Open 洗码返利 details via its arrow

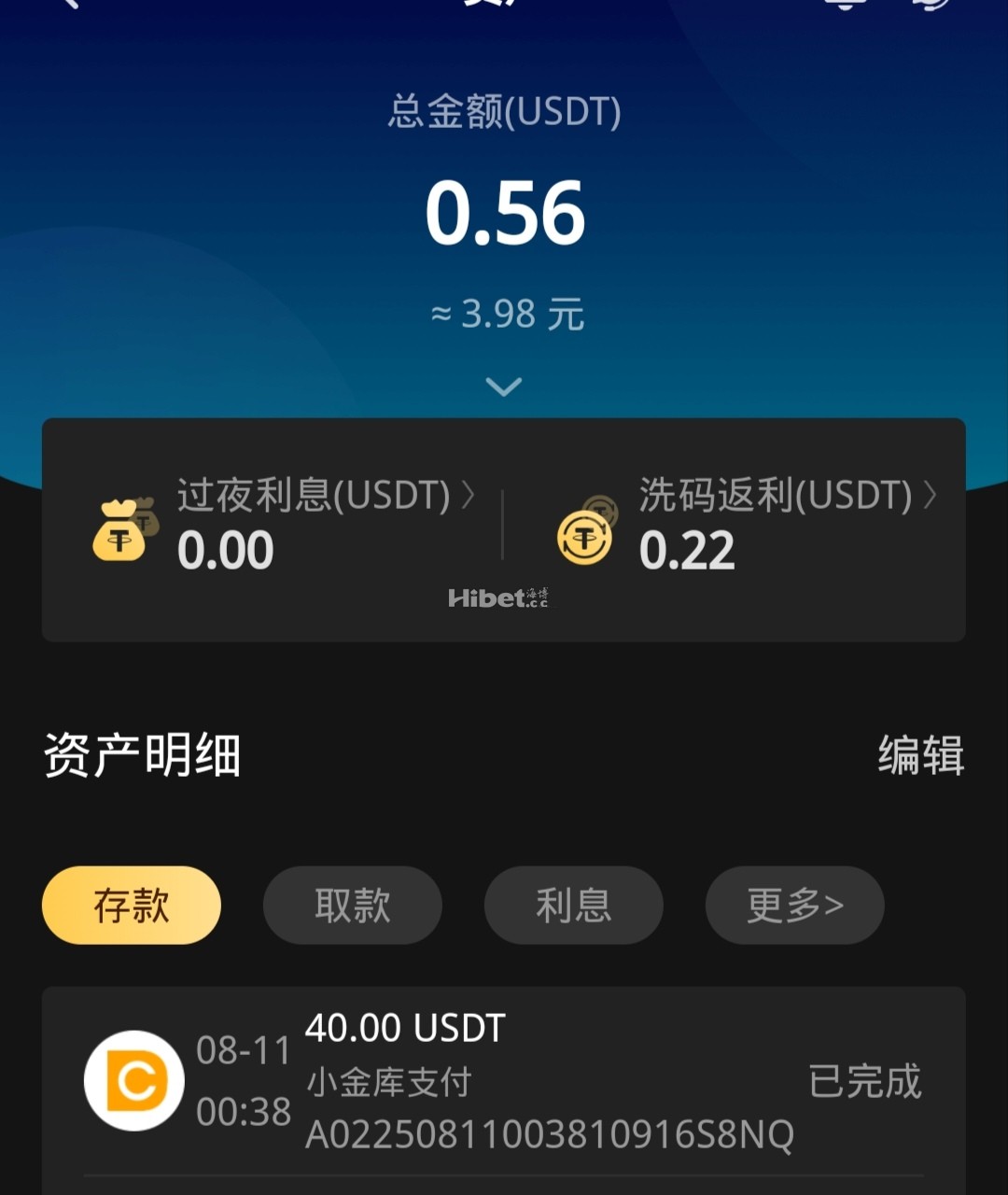coord(930,496)
